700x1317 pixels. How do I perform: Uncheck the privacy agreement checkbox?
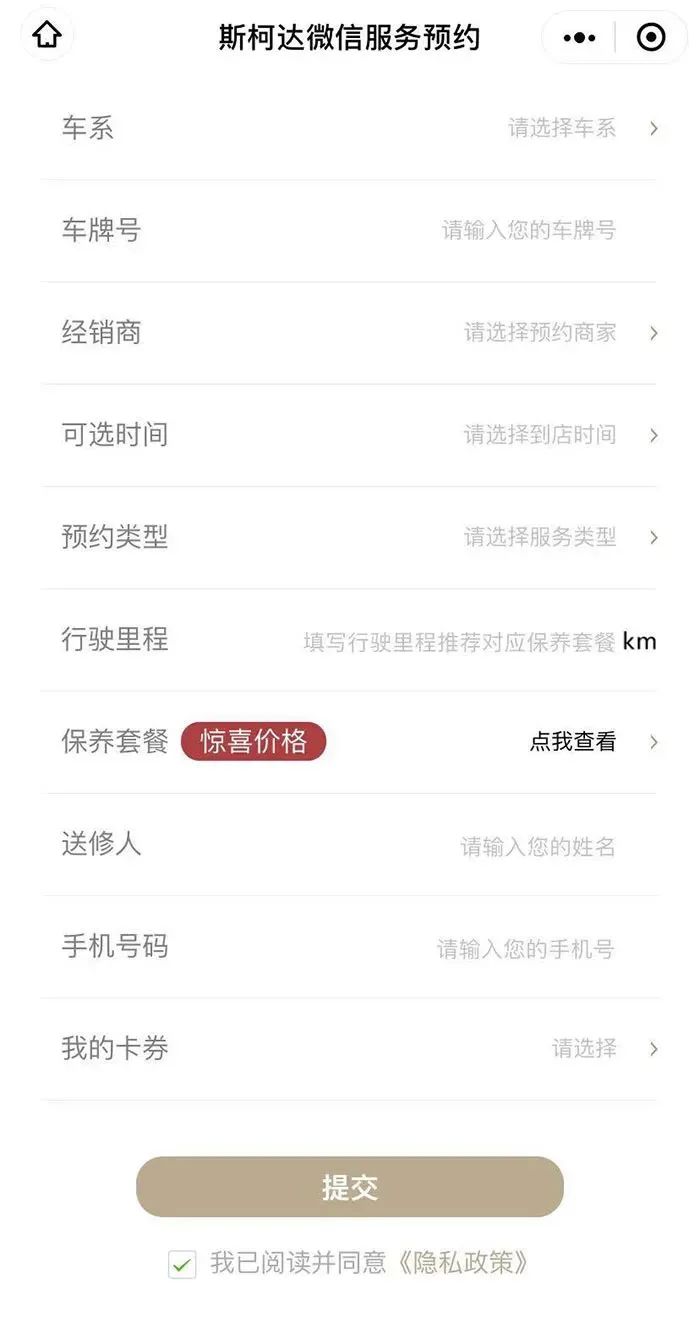coord(182,1264)
